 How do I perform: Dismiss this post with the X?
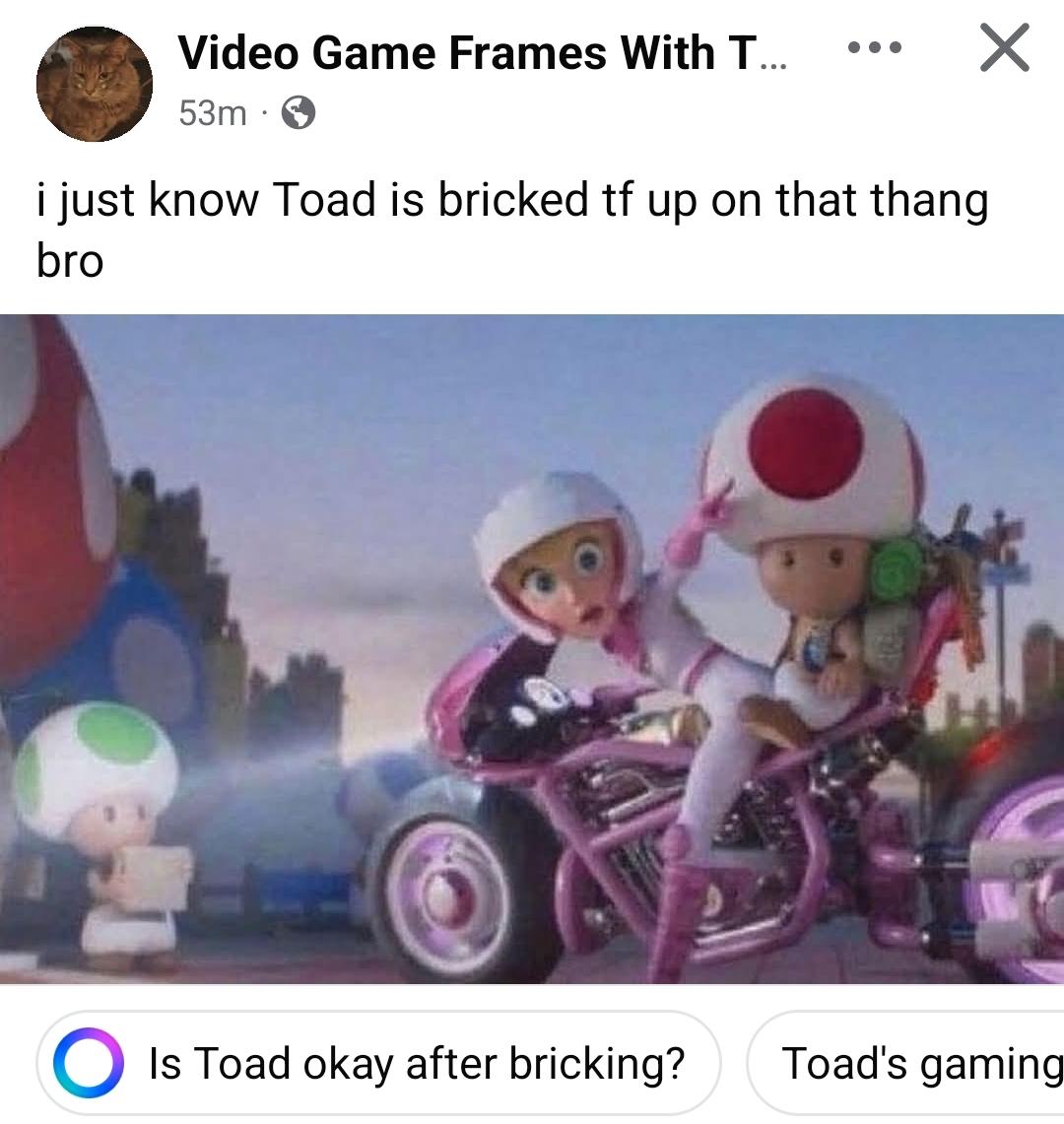tap(1004, 49)
